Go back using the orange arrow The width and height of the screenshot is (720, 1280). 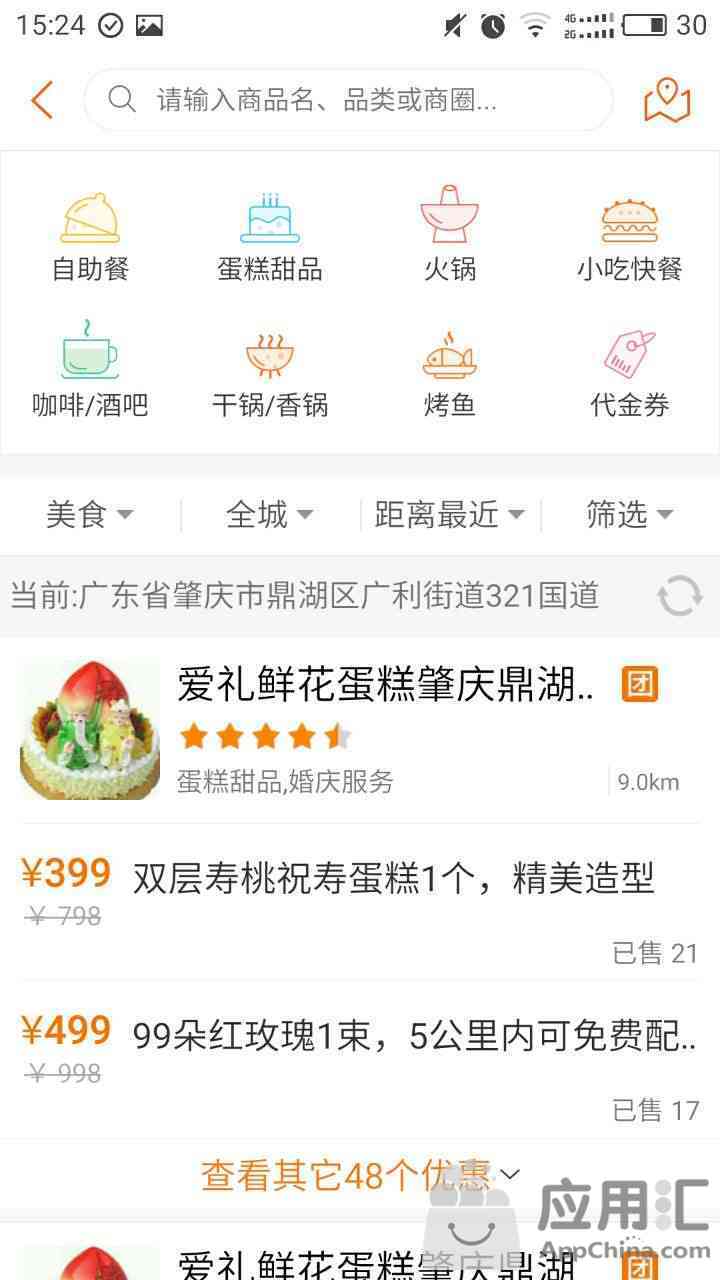click(41, 100)
